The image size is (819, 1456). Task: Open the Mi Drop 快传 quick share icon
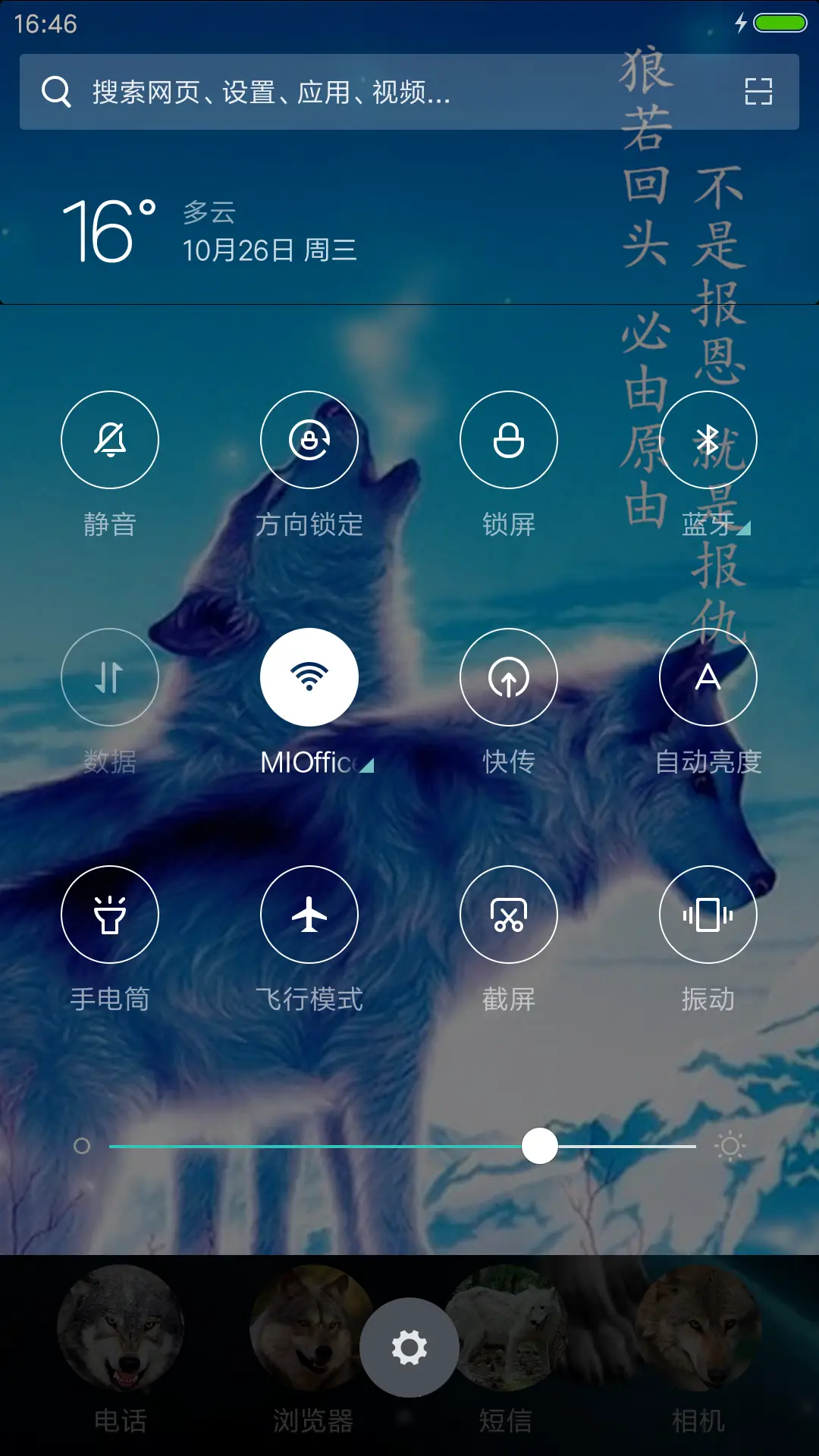(510, 677)
